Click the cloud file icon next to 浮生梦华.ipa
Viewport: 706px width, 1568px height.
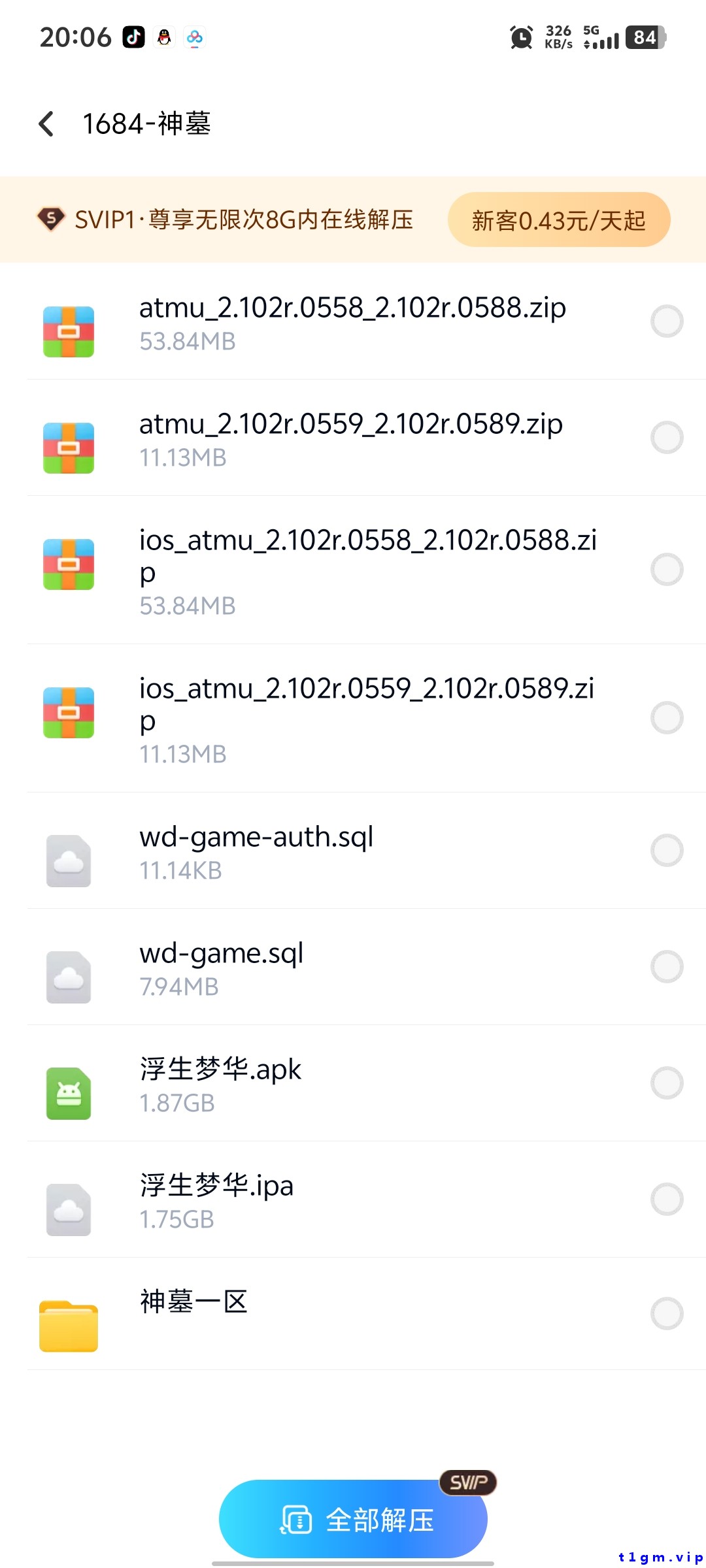(x=68, y=1210)
